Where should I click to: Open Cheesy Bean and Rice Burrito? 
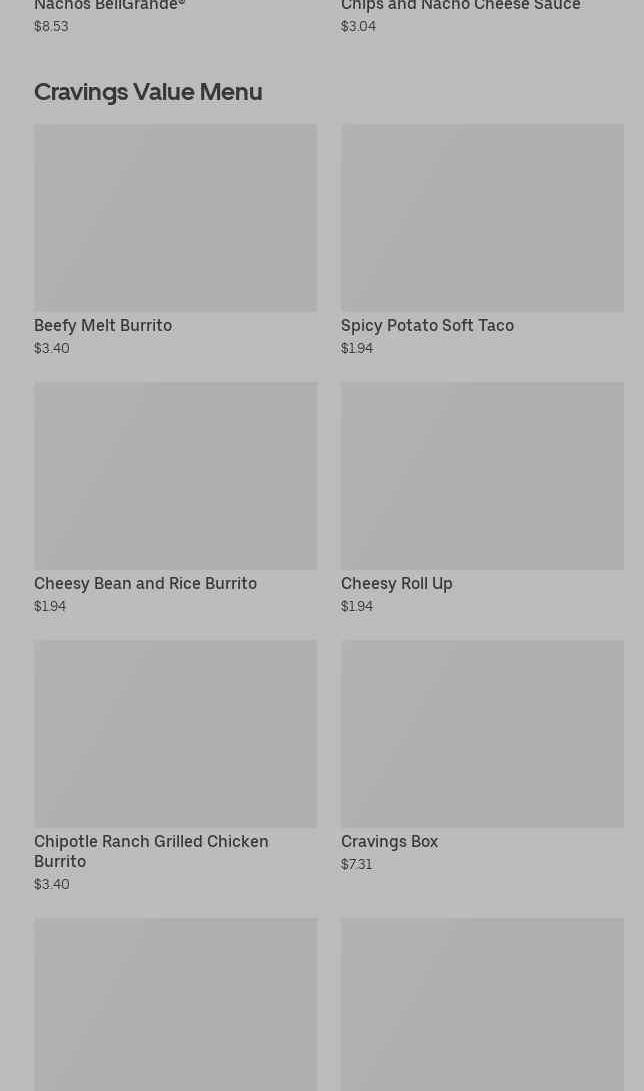pyautogui.click(x=175, y=498)
